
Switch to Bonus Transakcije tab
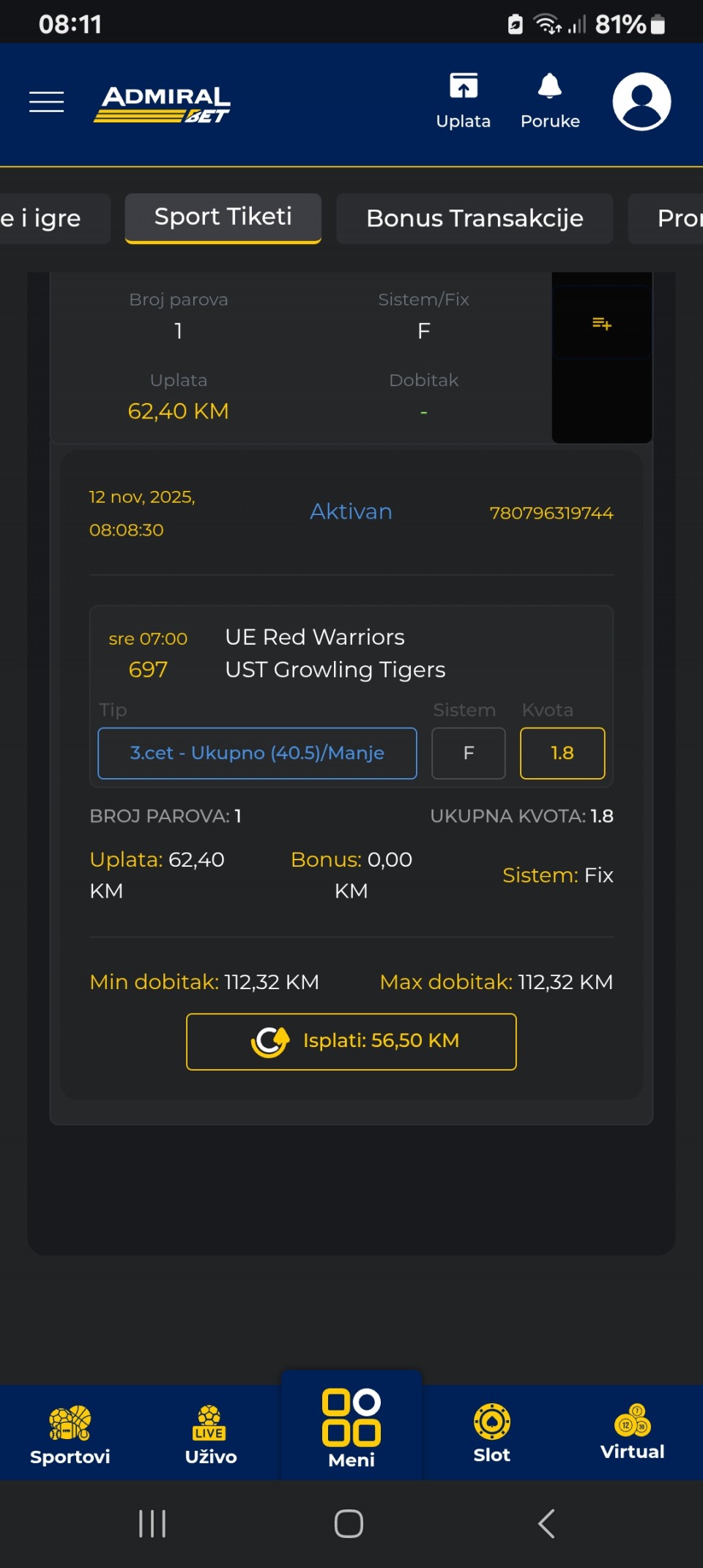tap(475, 218)
